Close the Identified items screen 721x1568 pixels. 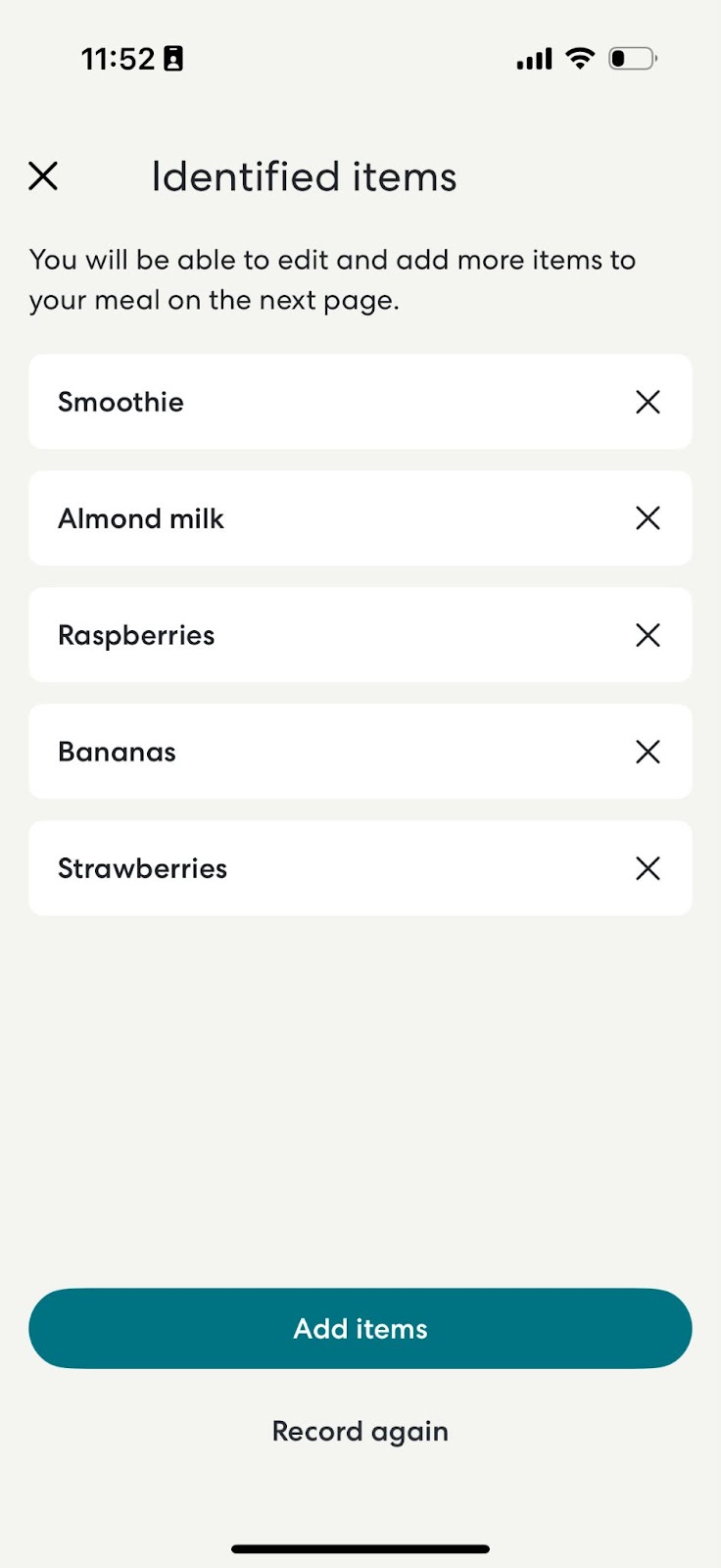click(43, 176)
